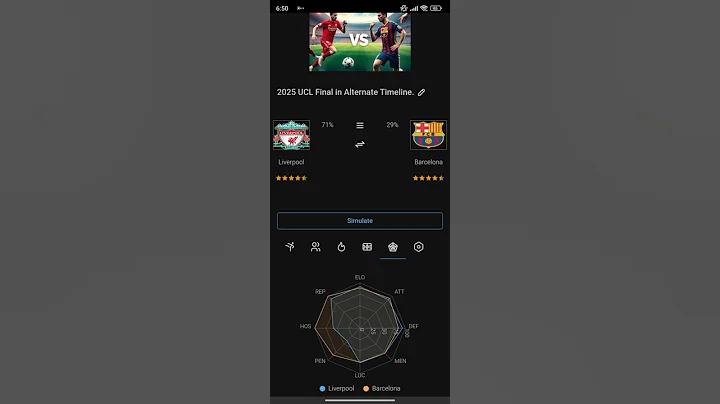
Task: Switch to the radar chart tab
Action: click(x=393, y=247)
